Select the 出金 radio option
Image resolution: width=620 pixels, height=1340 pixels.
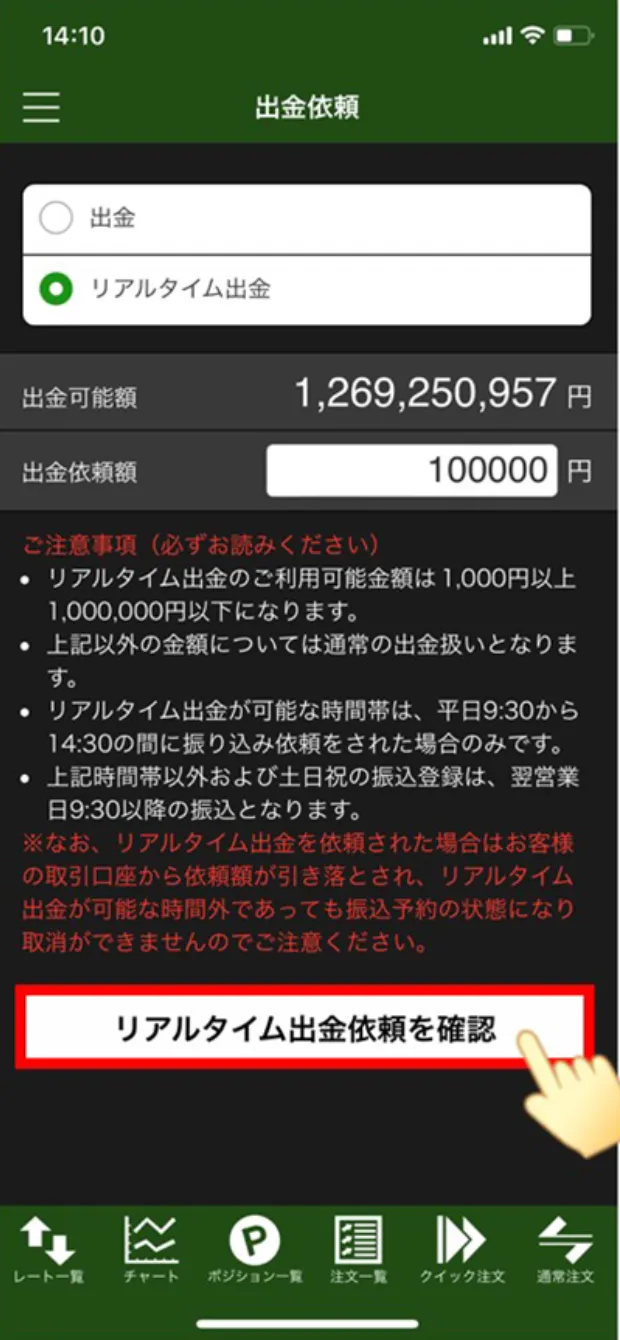point(56,218)
